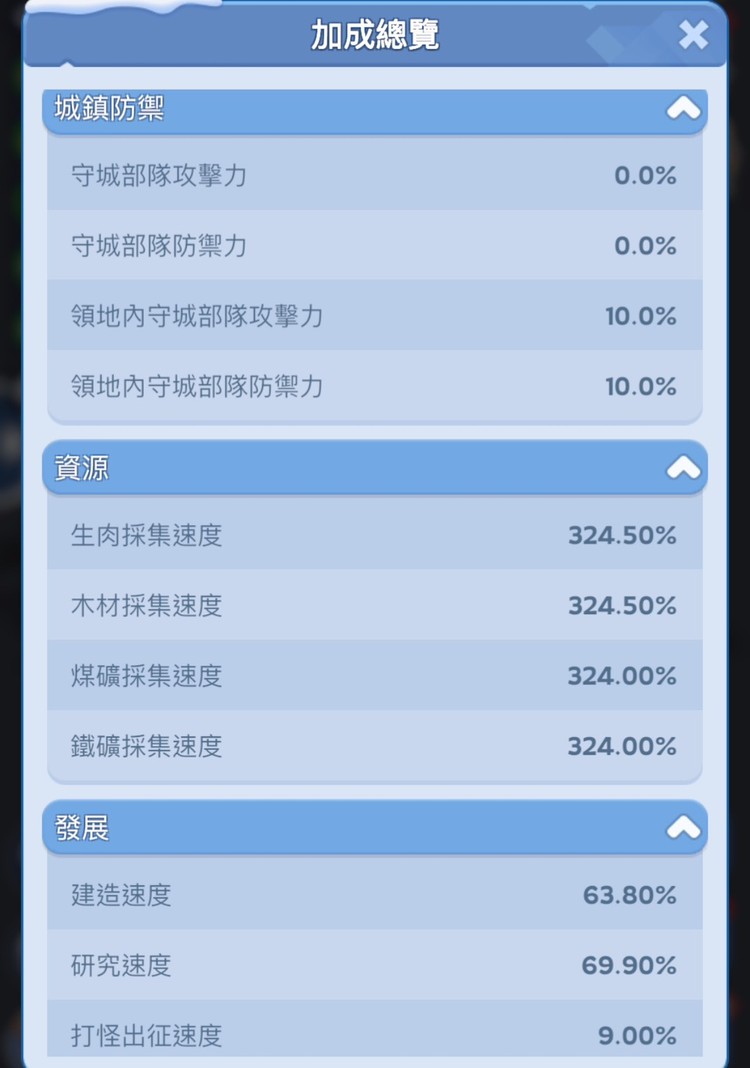This screenshot has height=1068, width=750.
Task: Collapse the 發展 section
Action: coord(684,827)
